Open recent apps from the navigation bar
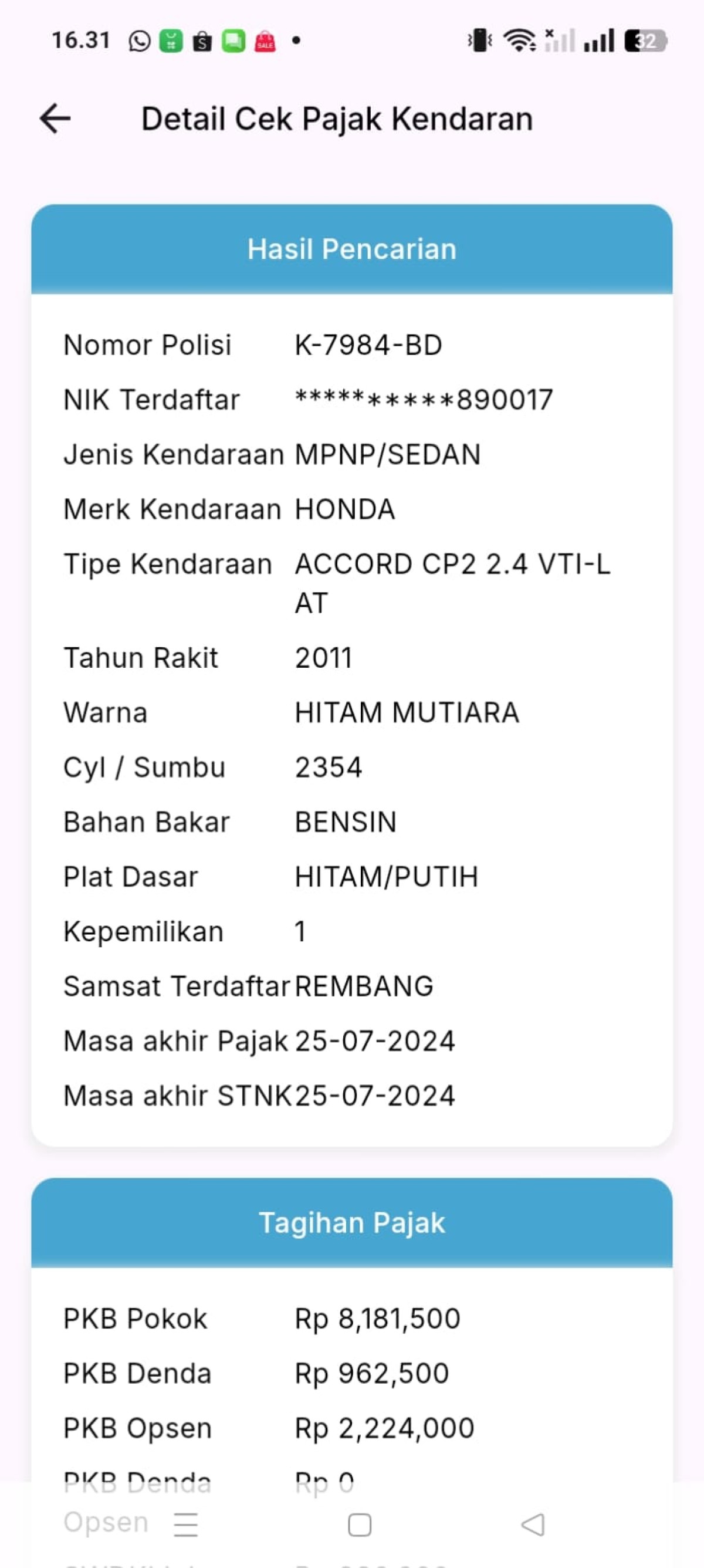Screen dimensions: 704x1568 (185, 1524)
